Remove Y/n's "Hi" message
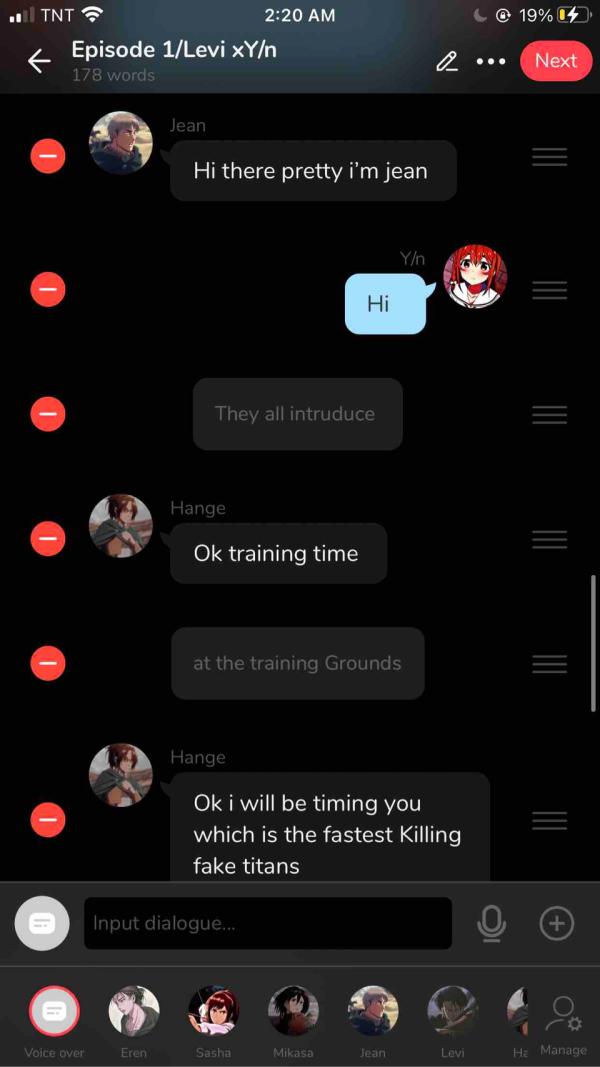 [x=48, y=290]
